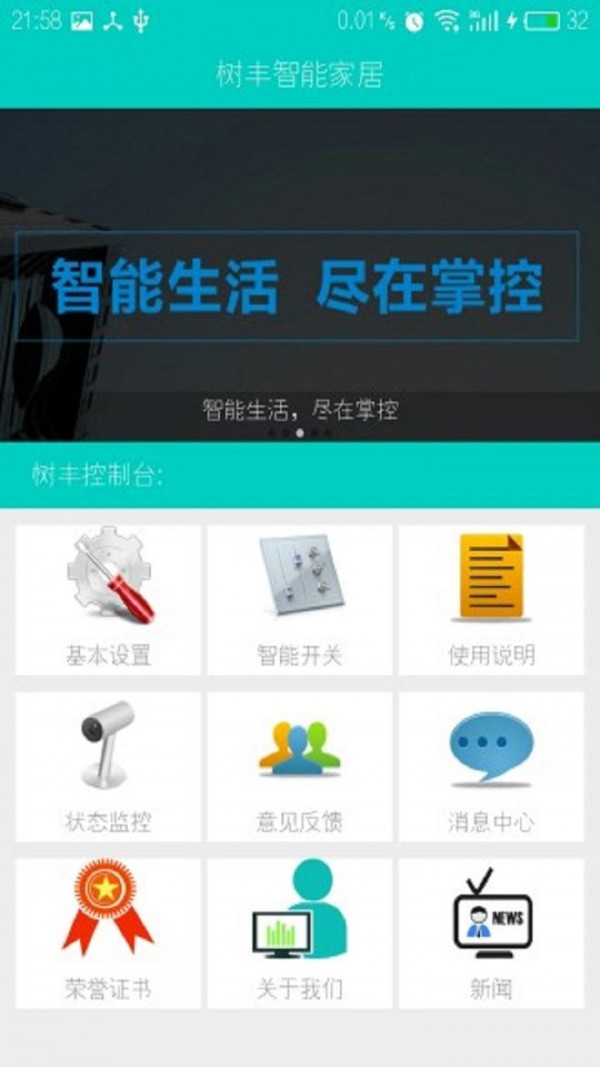Open the 消息中心 message center

coord(491,767)
